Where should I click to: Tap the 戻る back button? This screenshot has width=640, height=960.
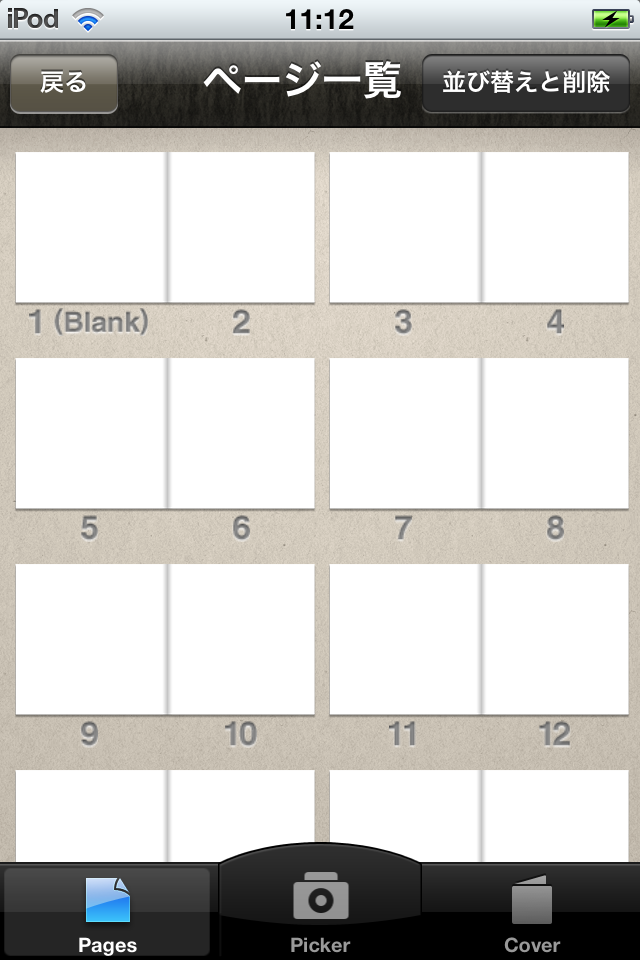click(x=64, y=83)
